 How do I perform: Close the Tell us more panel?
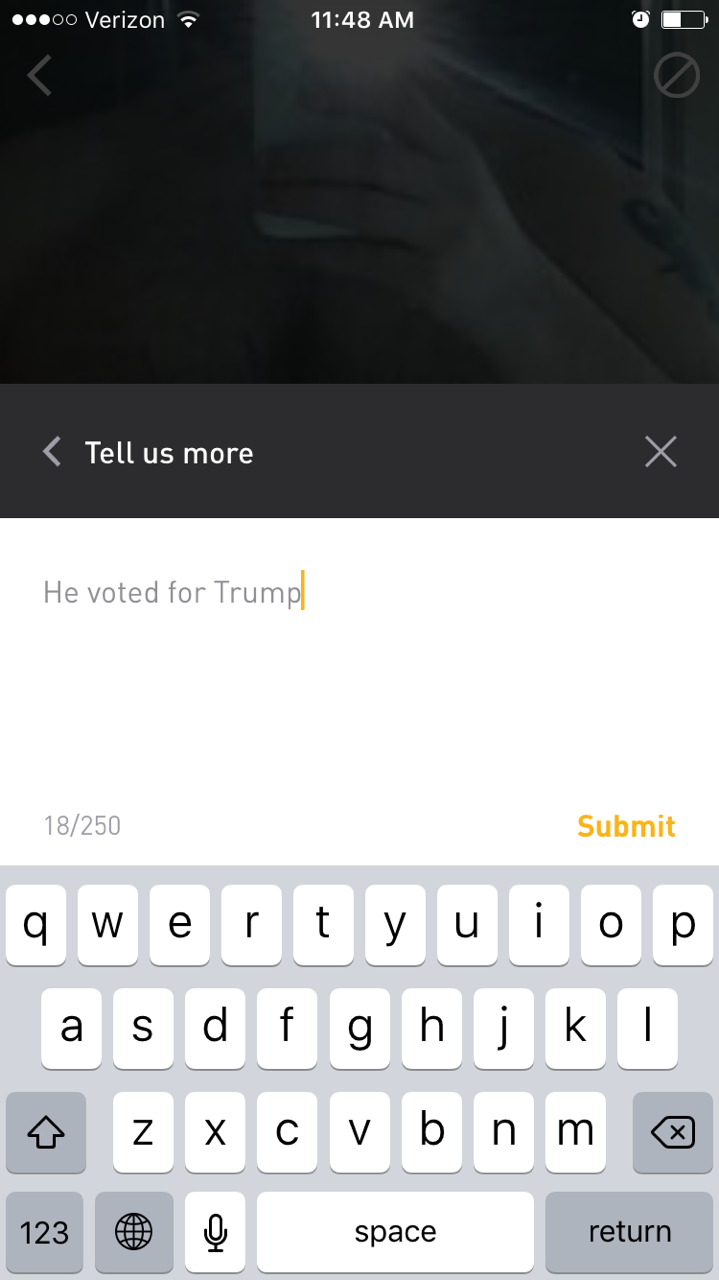click(x=661, y=452)
